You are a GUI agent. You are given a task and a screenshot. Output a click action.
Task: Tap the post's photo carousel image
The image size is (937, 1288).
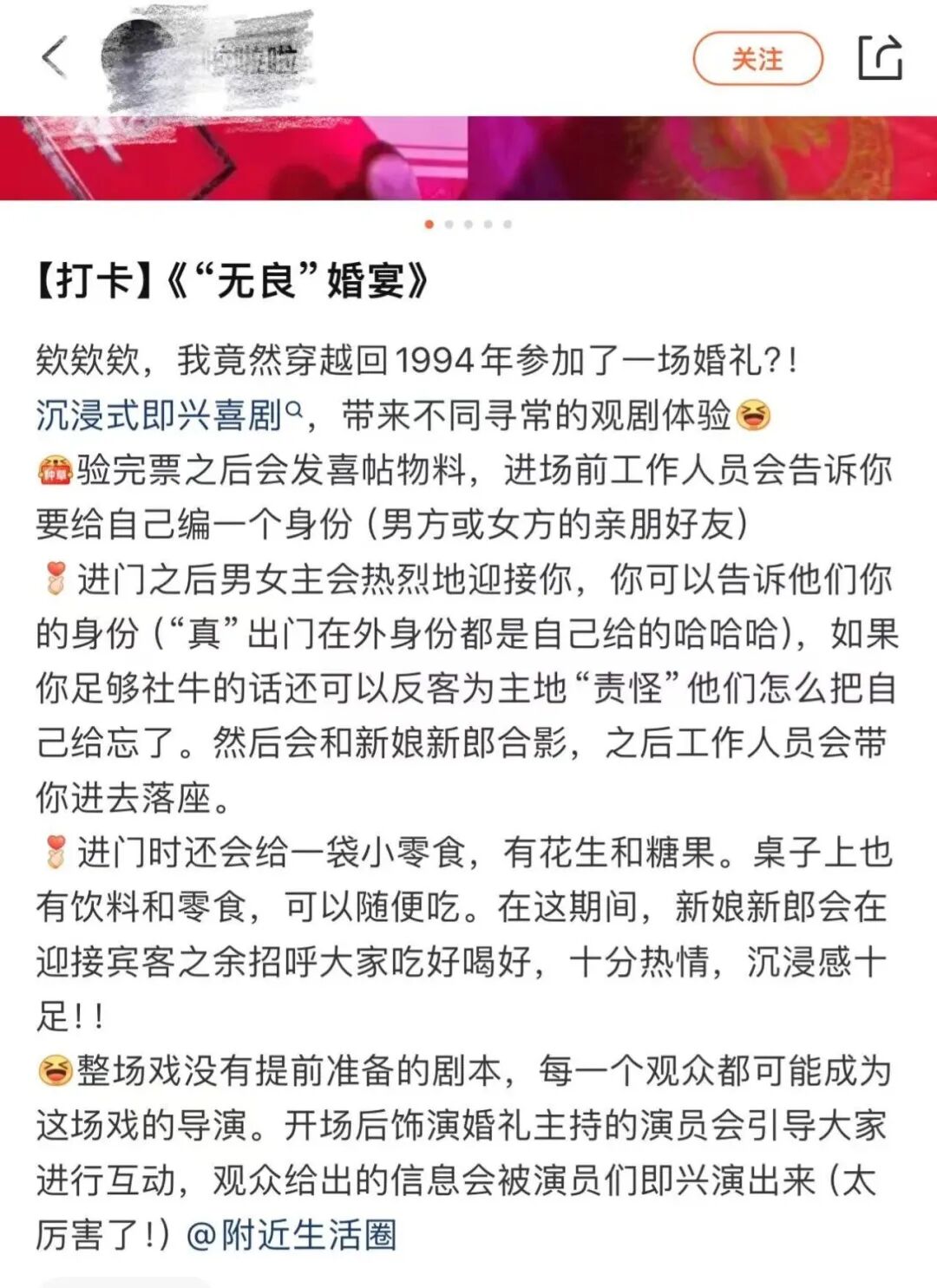pos(468,158)
